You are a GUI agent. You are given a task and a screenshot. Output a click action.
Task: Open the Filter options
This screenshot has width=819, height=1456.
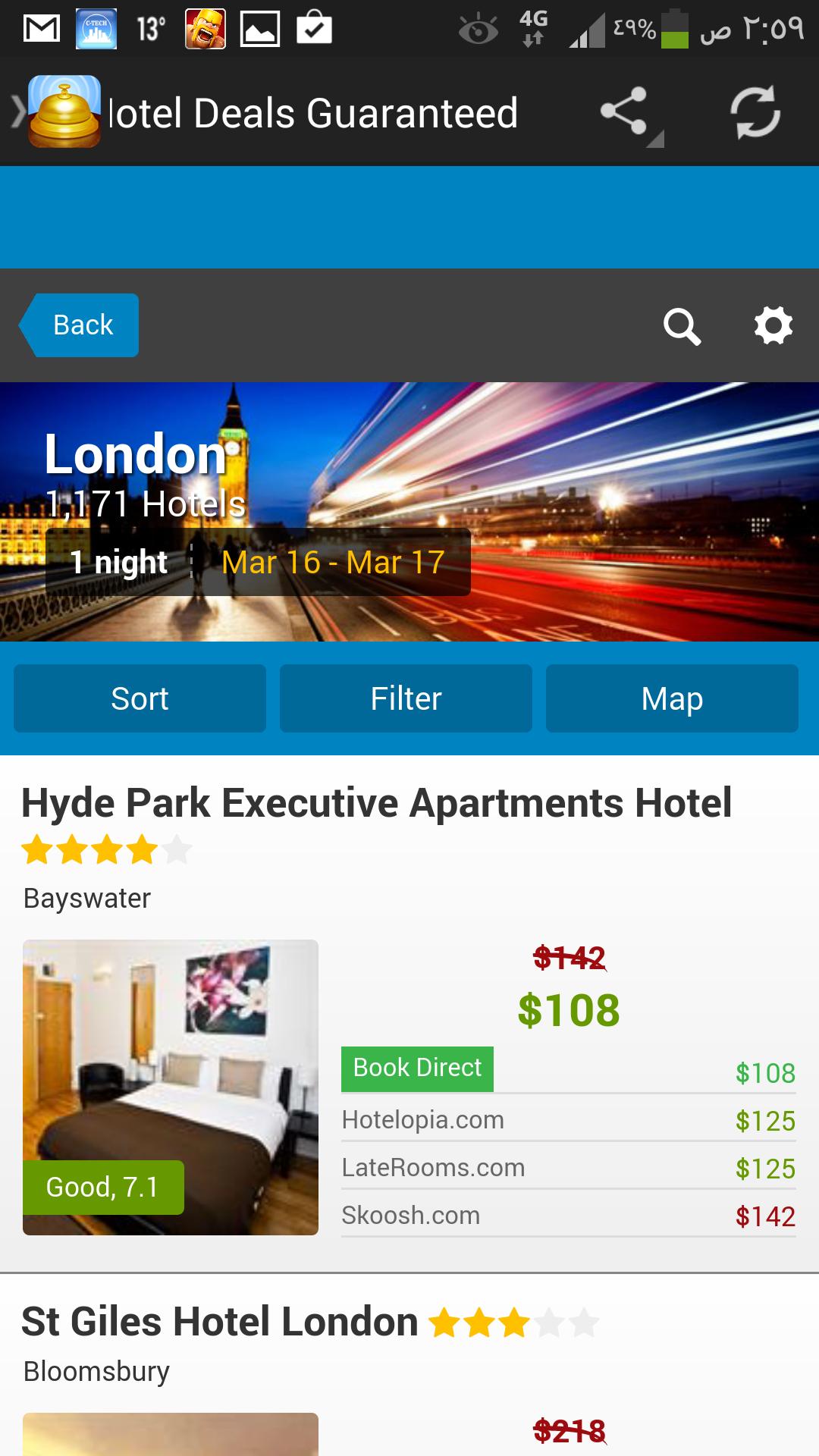(406, 698)
